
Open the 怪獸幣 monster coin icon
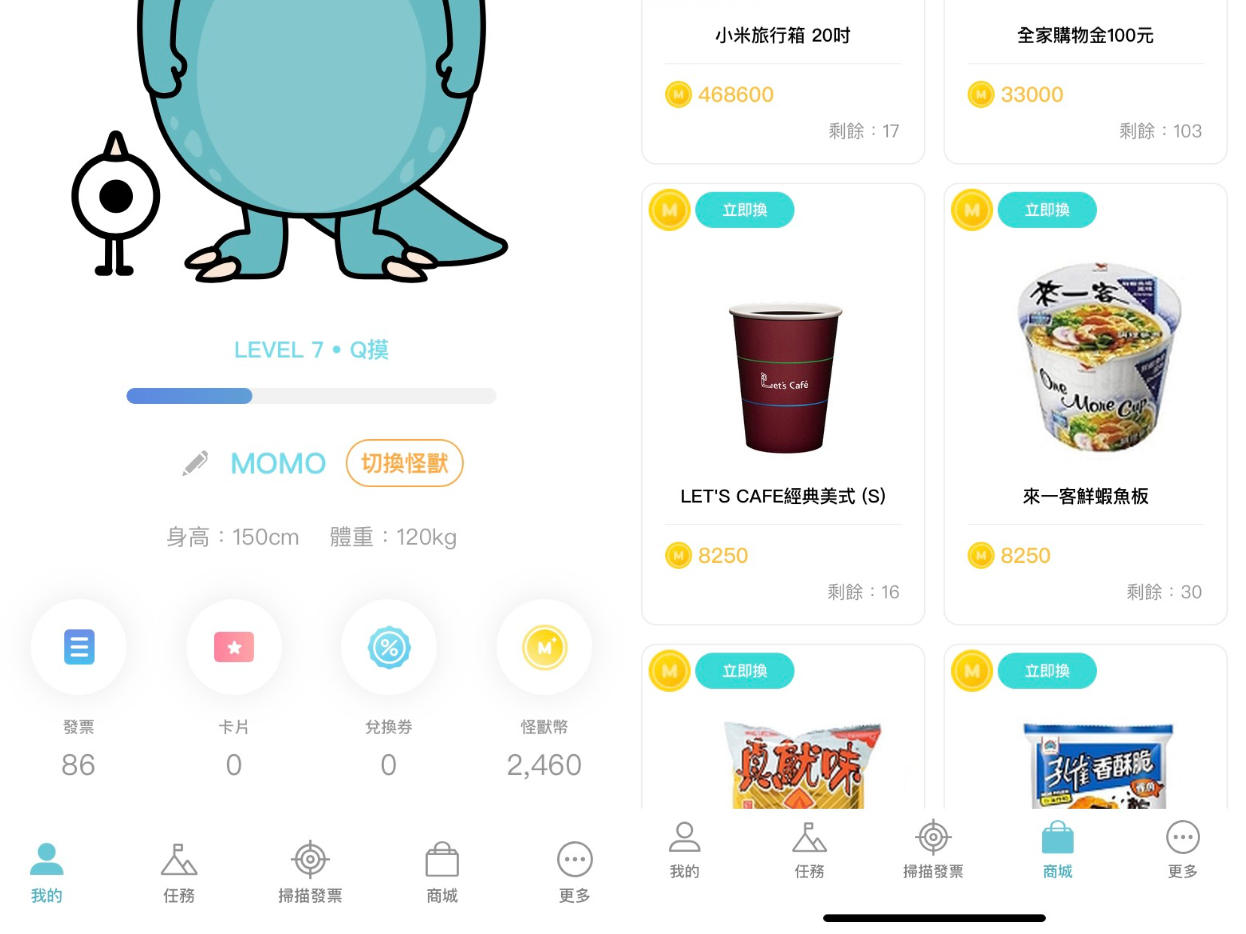tap(544, 647)
